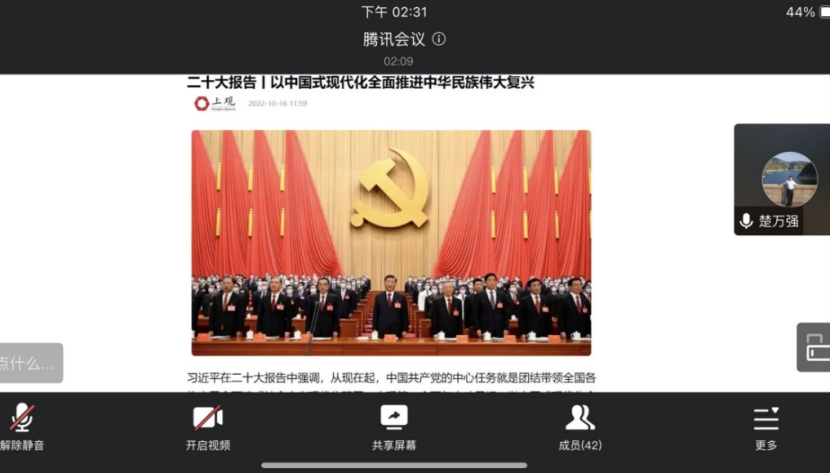
Task: Open the More options menu
Action: (x=766, y=428)
